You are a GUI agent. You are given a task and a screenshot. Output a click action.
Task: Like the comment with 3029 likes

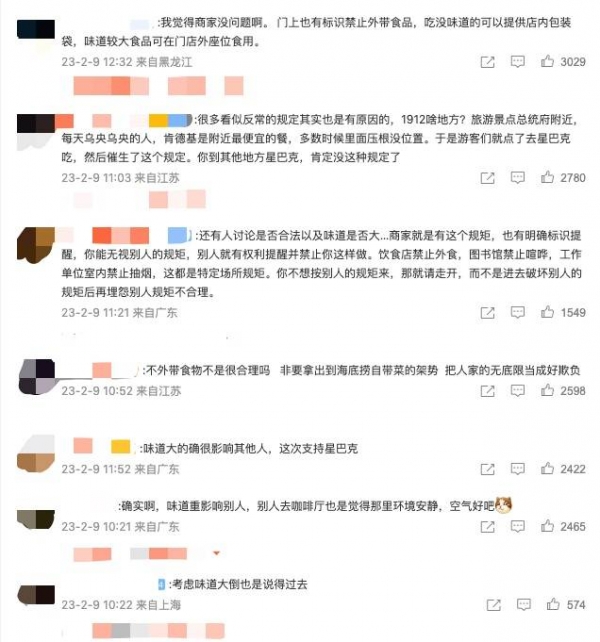pos(548,62)
